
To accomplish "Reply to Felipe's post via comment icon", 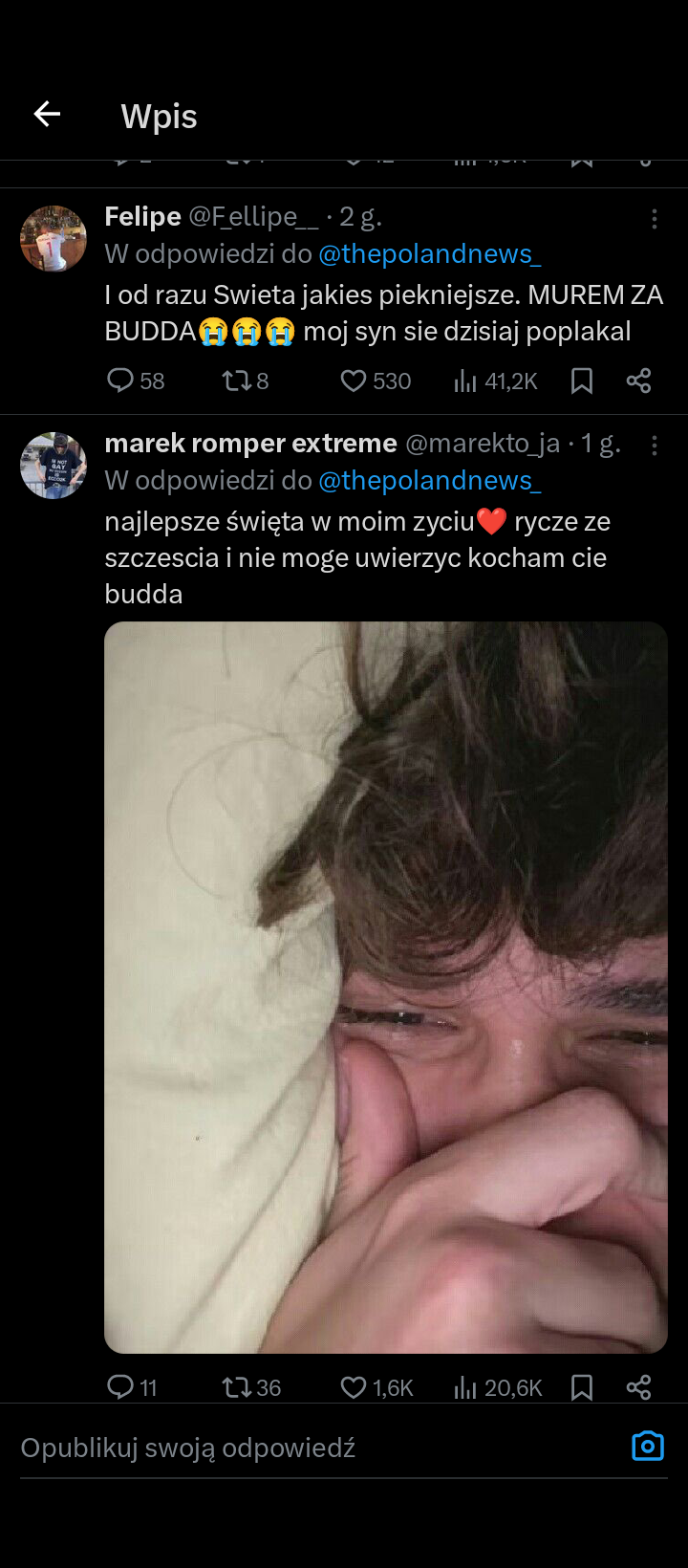I will [120, 381].
